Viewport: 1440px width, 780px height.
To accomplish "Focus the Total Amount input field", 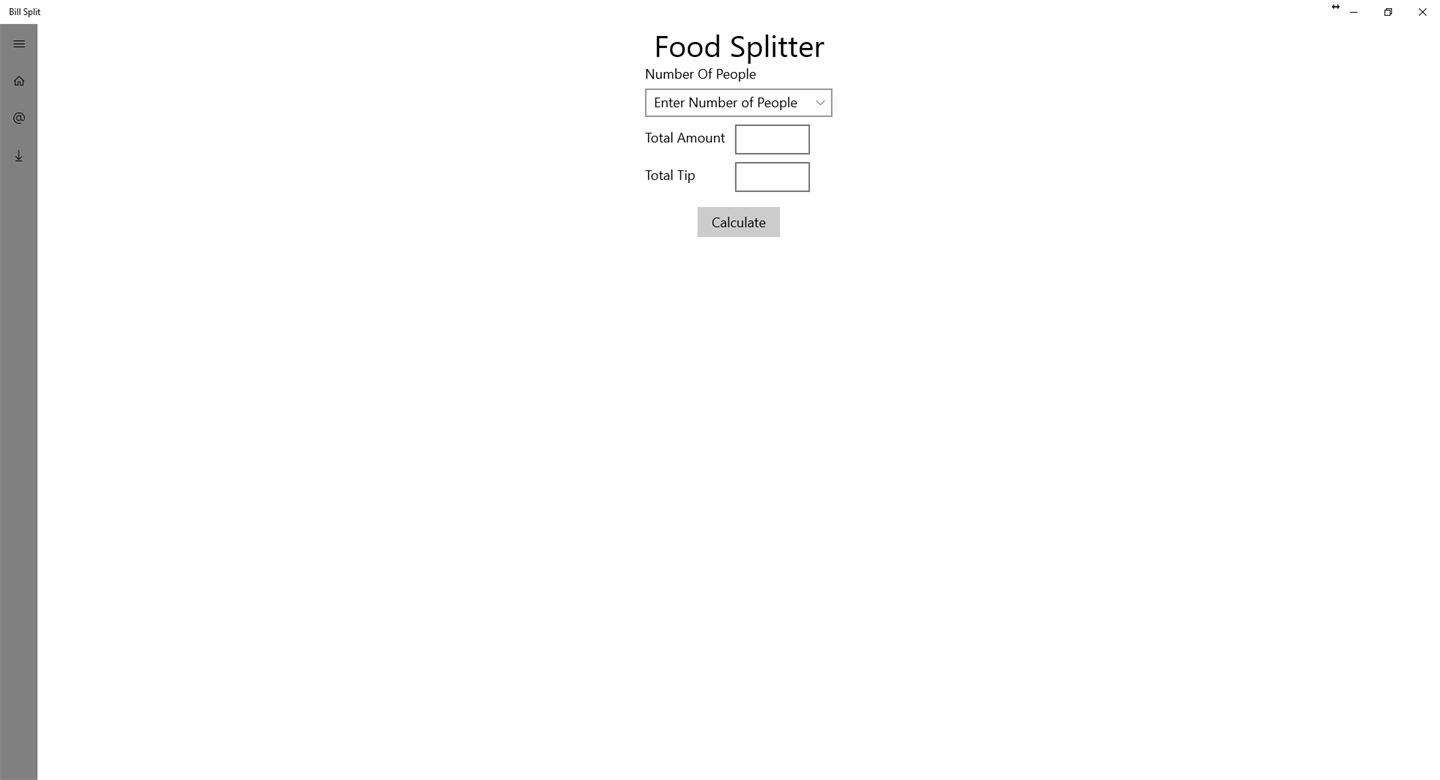I will click(x=772, y=140).
